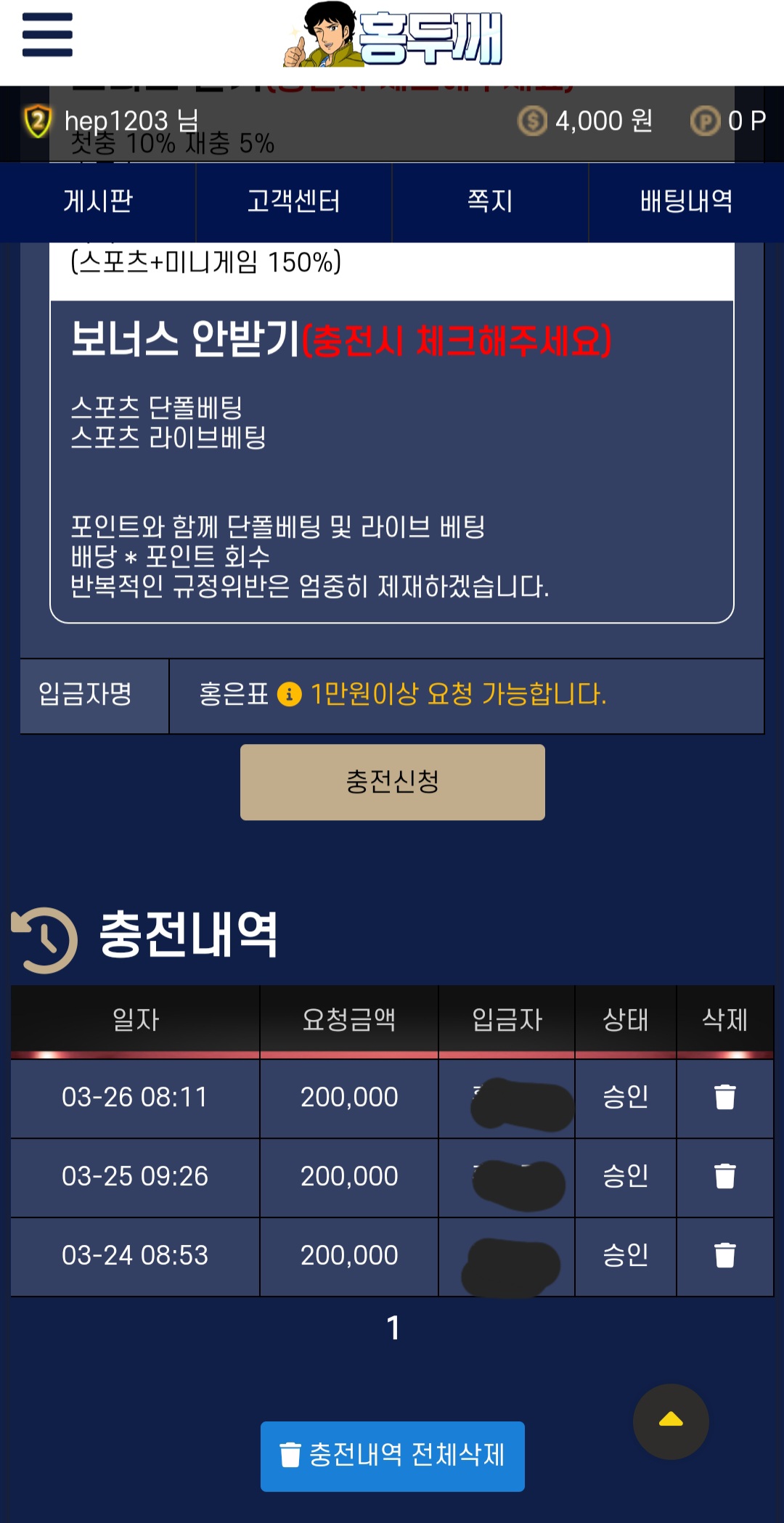Screen dimensions: 784x1523
Task: Tap 충전내역 전체삭제 button
Action: [392, 1455]
